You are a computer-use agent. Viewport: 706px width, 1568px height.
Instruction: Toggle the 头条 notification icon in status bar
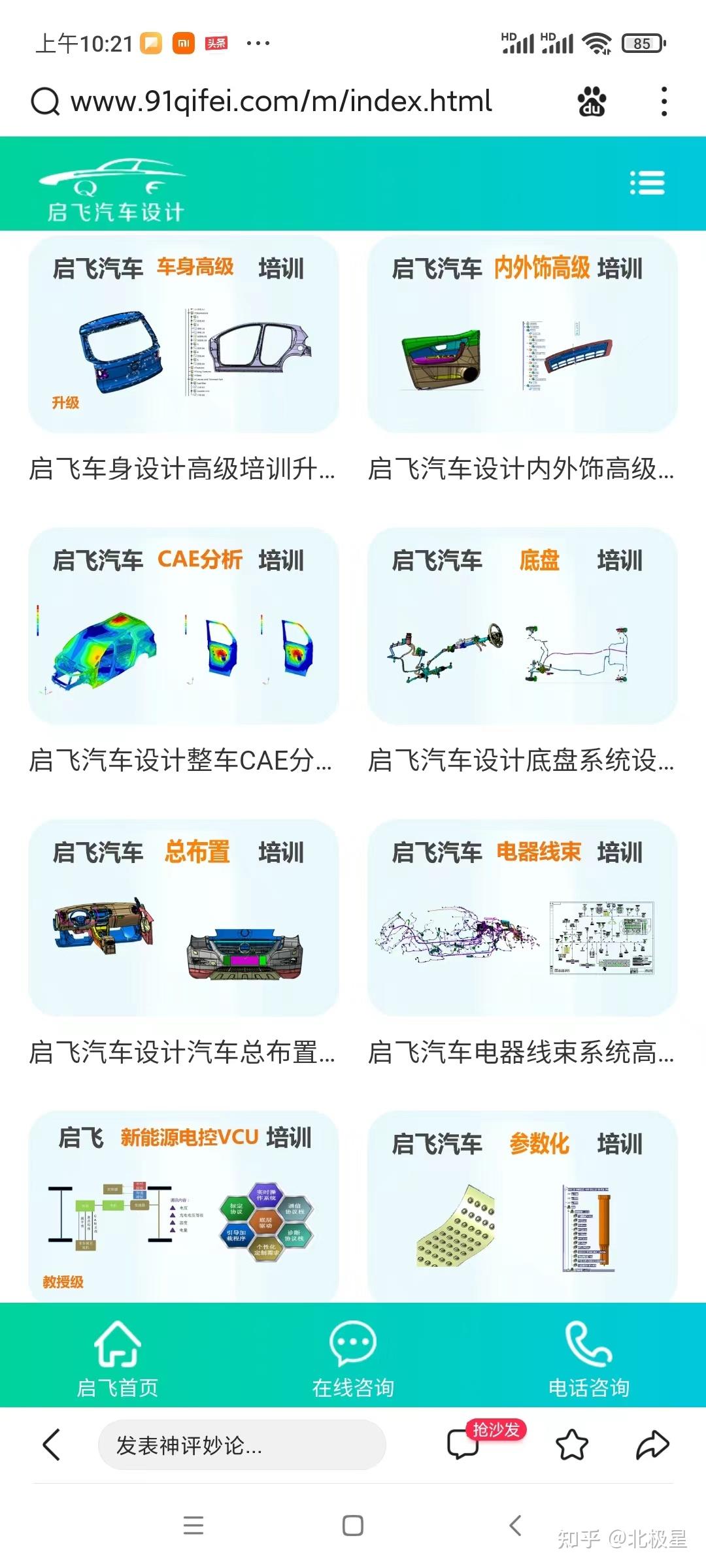pos(215,42)
